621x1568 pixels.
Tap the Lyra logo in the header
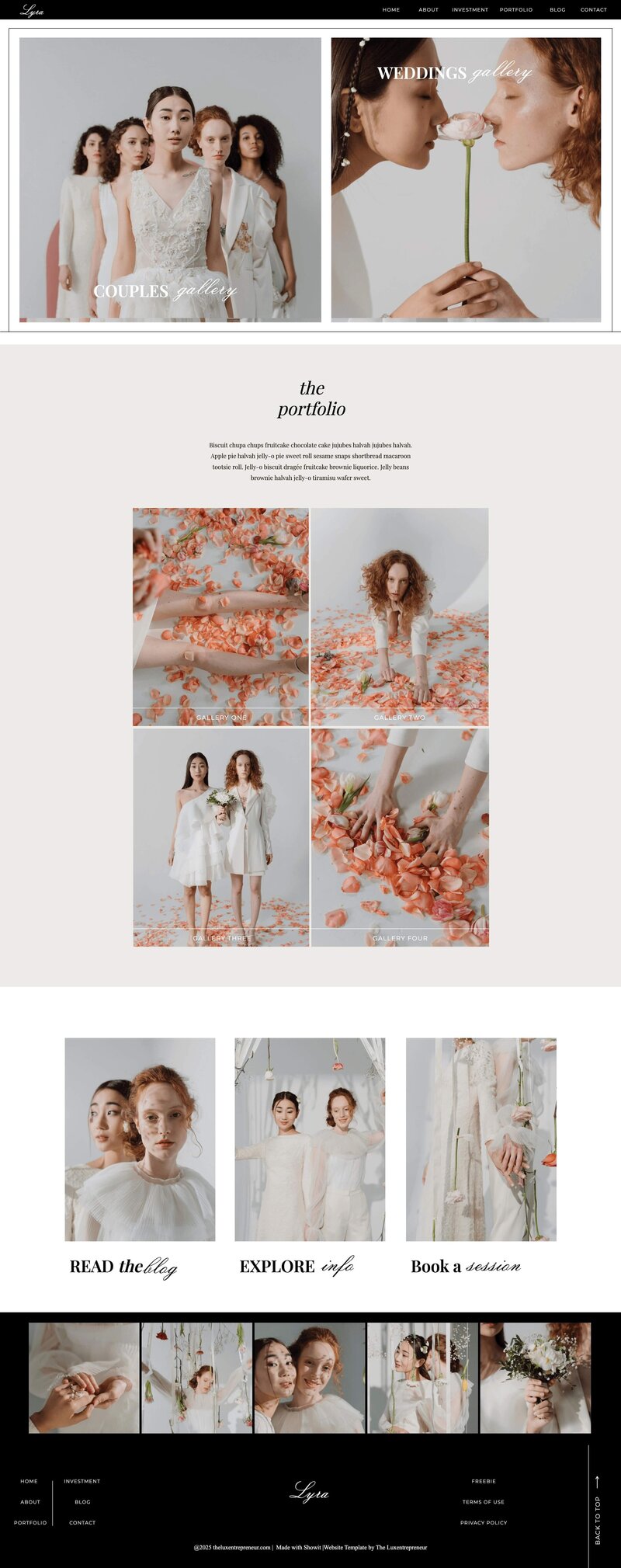pos(32,10)
